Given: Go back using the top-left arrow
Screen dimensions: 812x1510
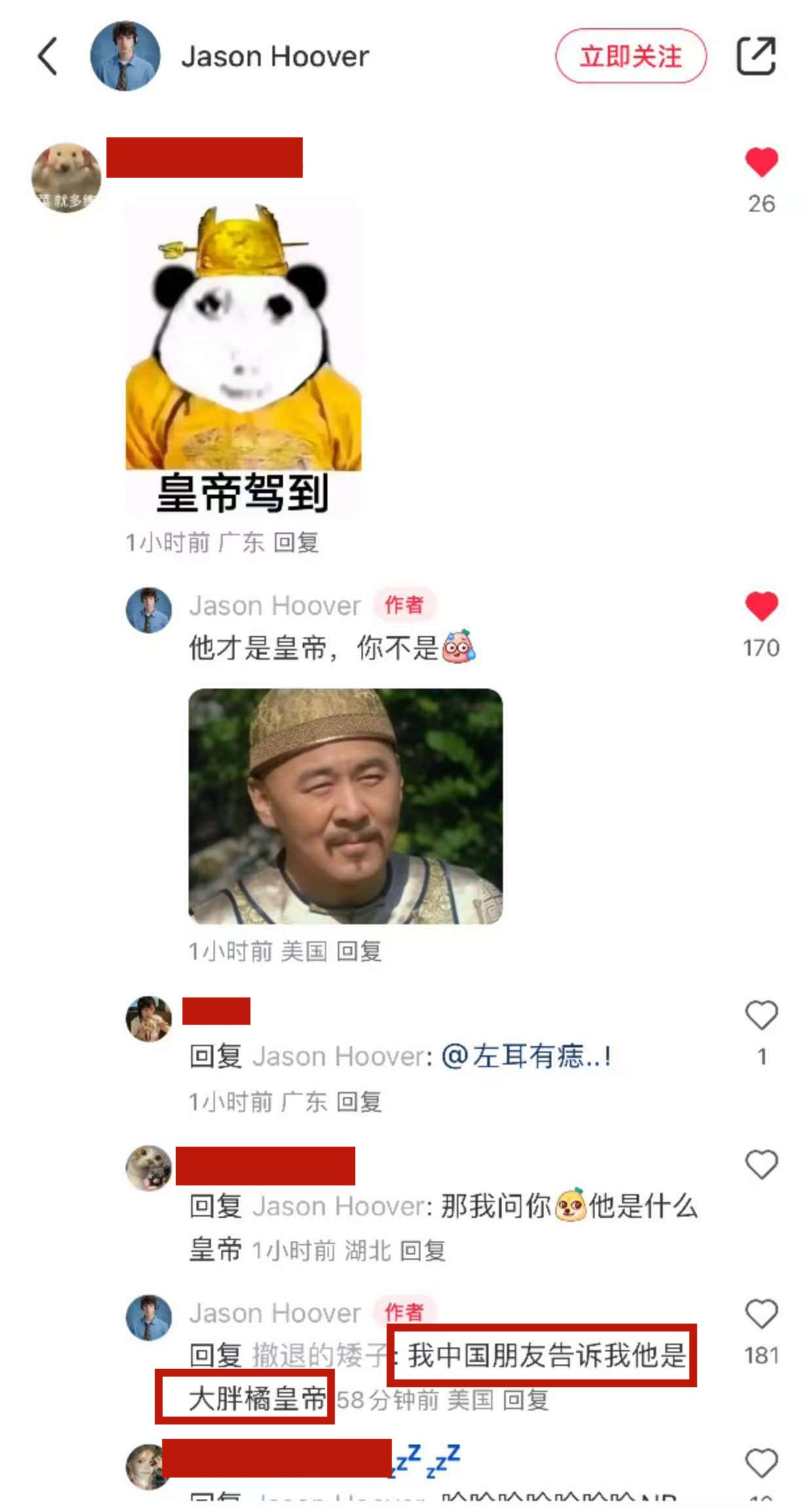Looking at the screenshot, I should coord(48,56).
